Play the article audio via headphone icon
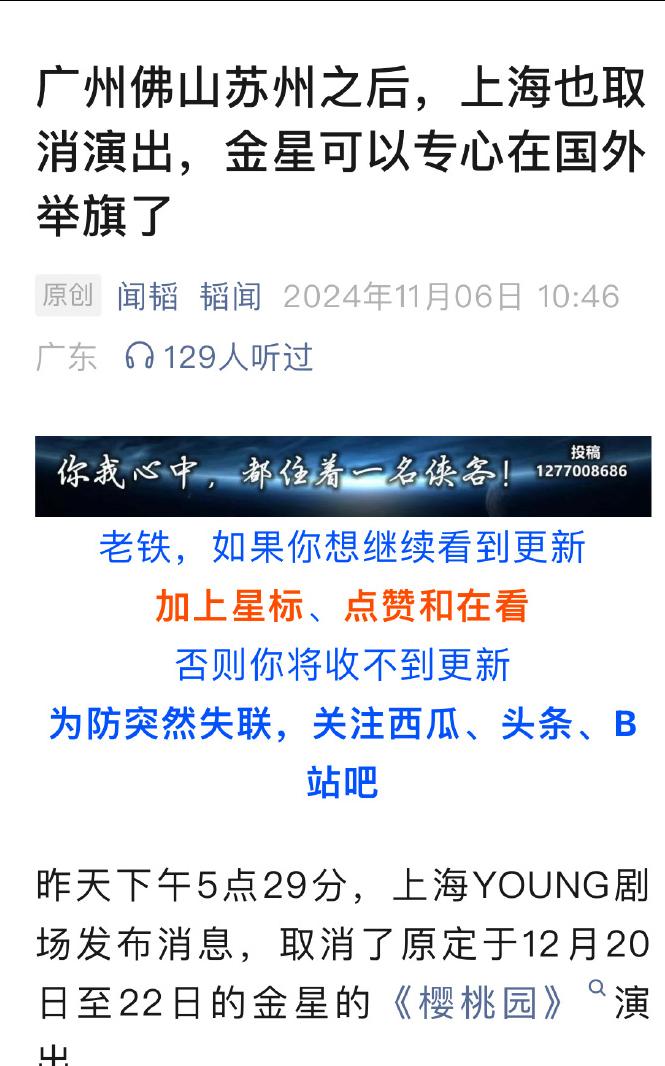This screenshot has height=1066, width=665. click(139, 356)
